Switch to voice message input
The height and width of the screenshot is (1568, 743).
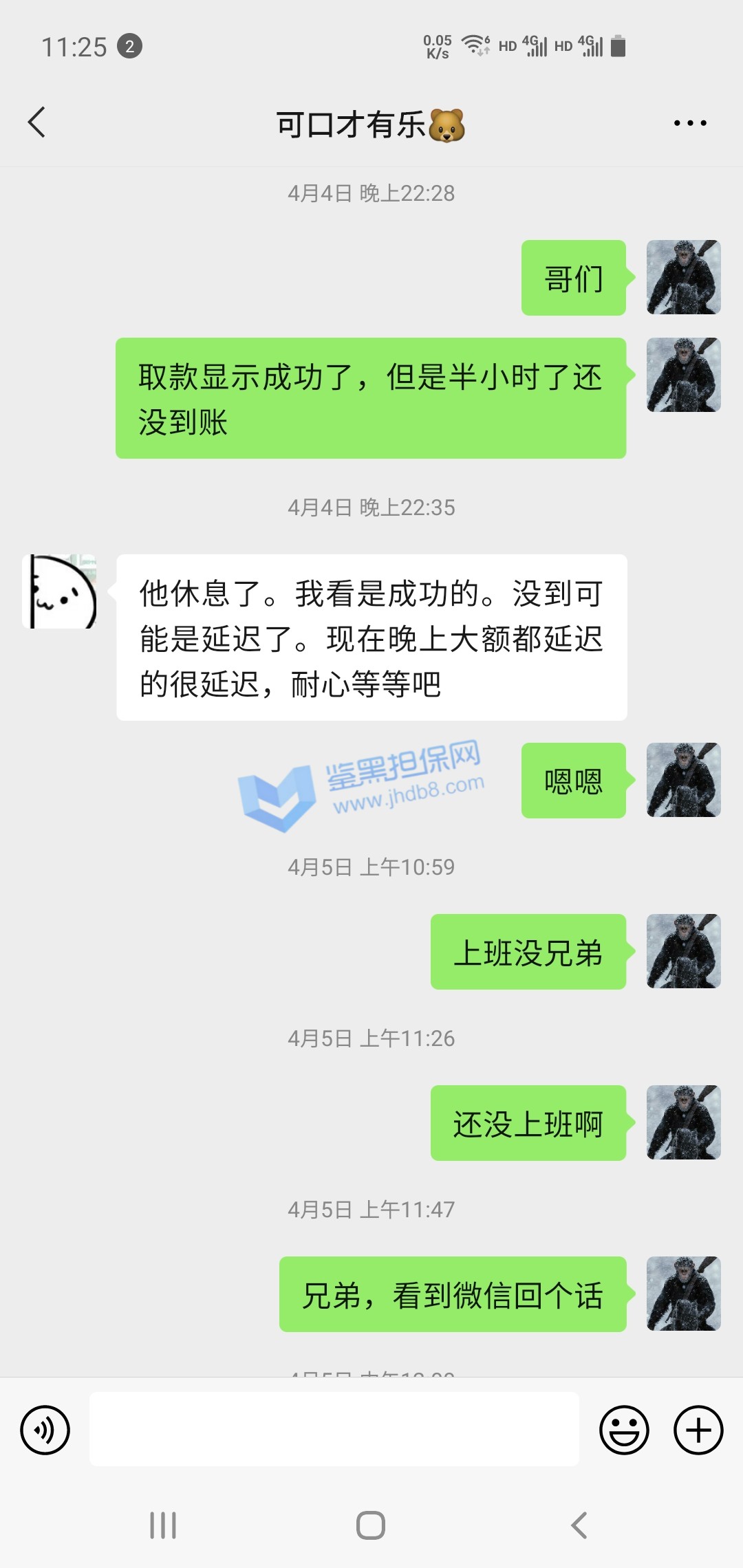point(45,1430)
